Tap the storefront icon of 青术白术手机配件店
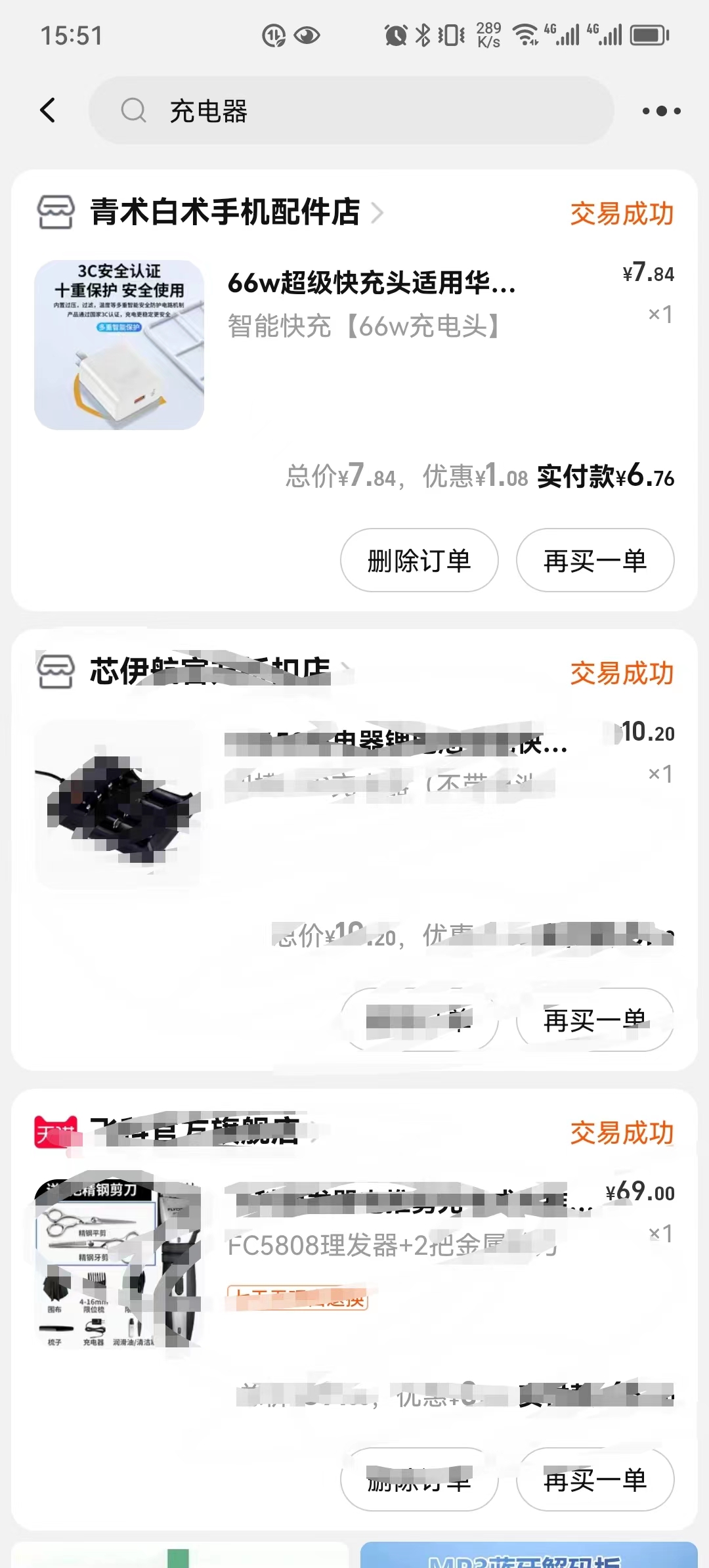 (x=56, y=213)
